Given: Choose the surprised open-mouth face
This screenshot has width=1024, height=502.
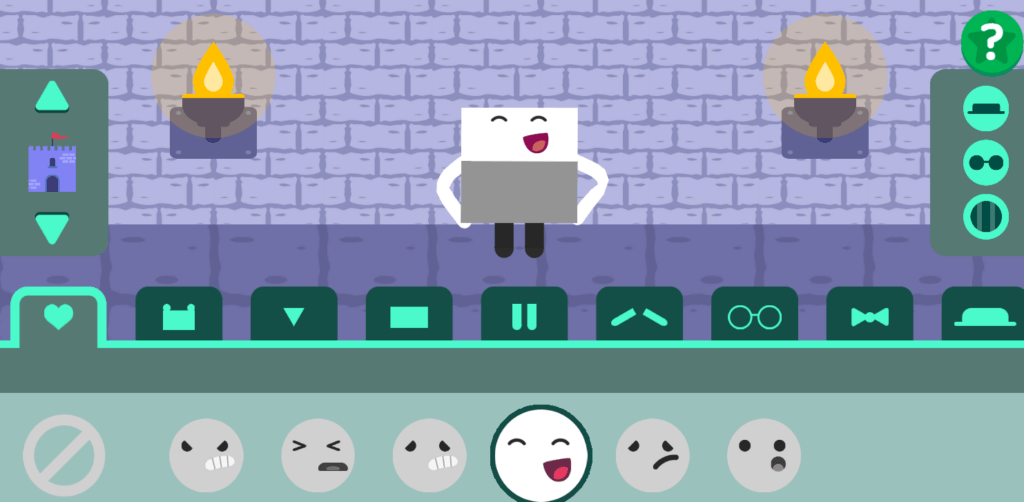Looking at the screenshot, I should pos(764,455).
